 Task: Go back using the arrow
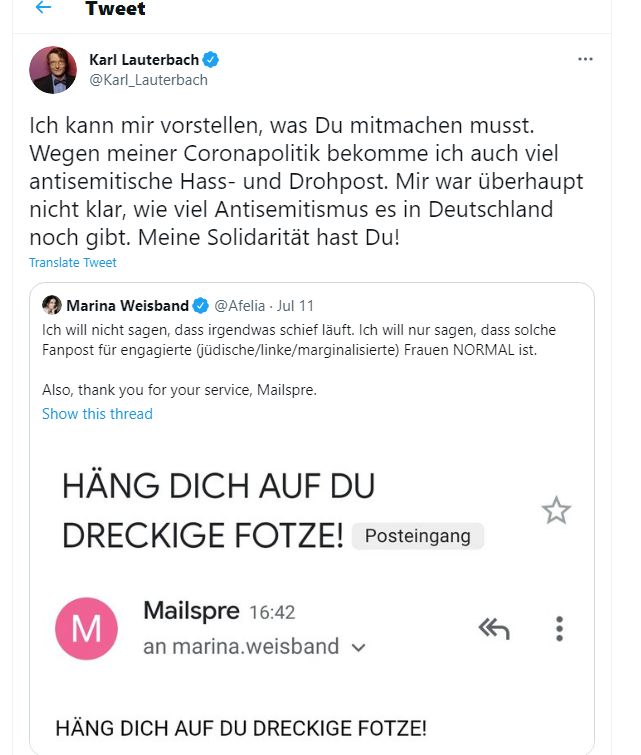[43, 9]
